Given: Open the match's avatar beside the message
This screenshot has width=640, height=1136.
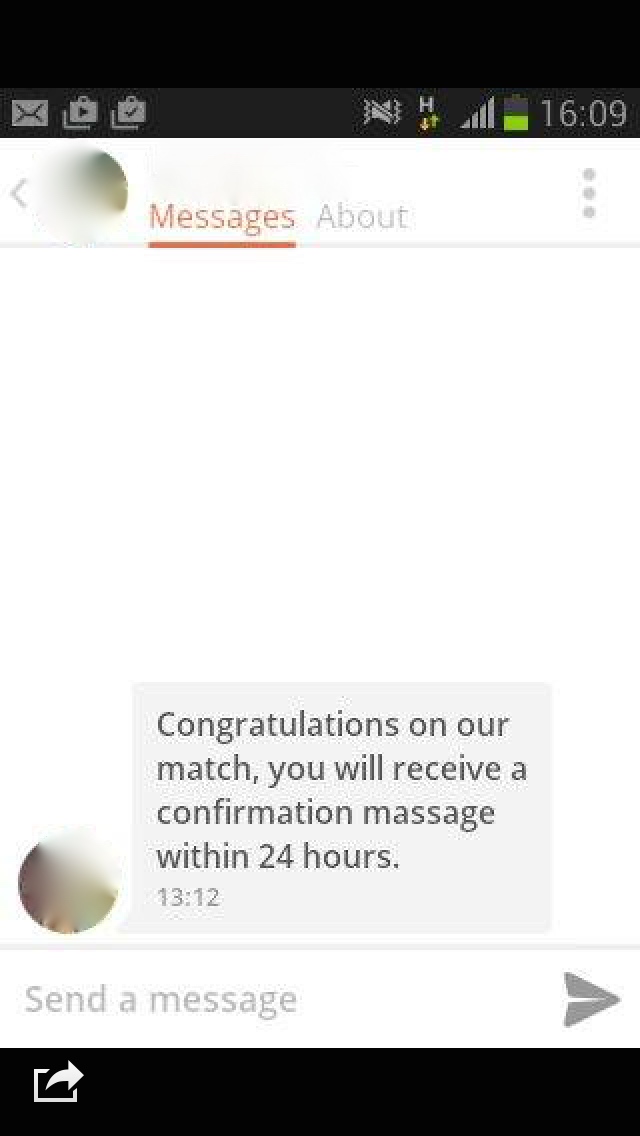Looking at the screenshot, I should (68, 883).
